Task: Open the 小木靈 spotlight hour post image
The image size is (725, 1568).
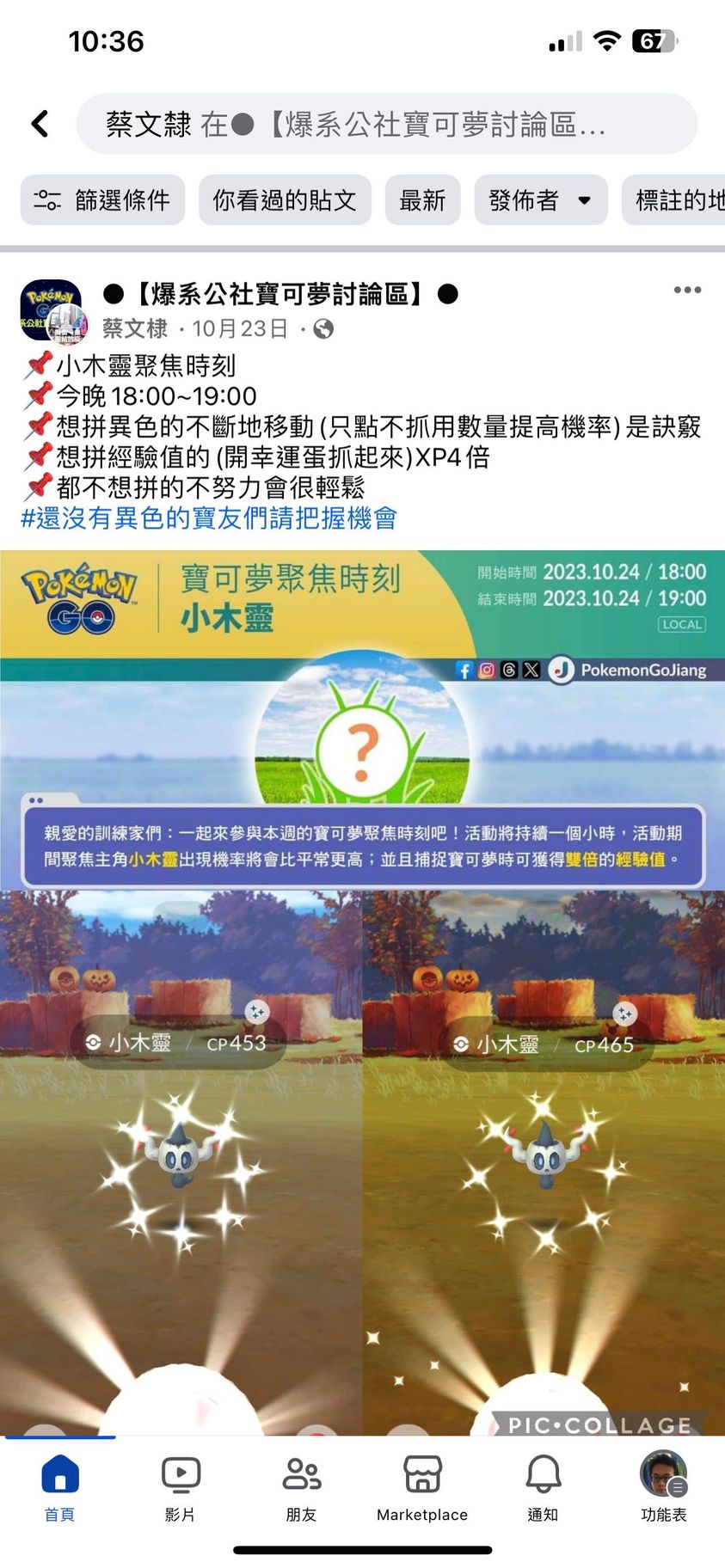Action: click(362, 989)
